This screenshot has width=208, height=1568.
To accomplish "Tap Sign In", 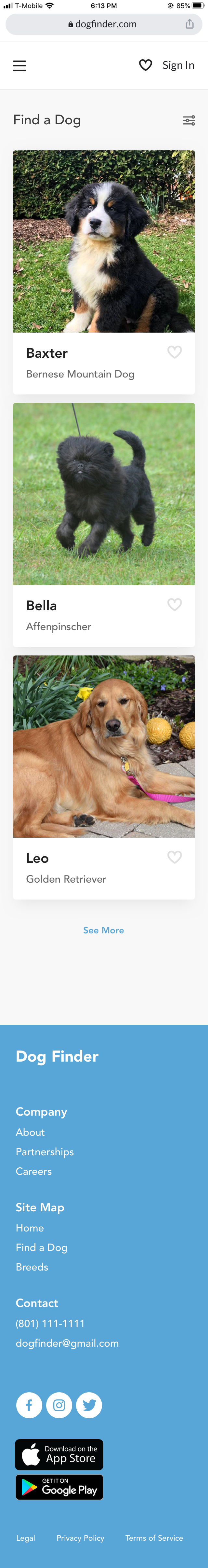I will coord(178,65).
